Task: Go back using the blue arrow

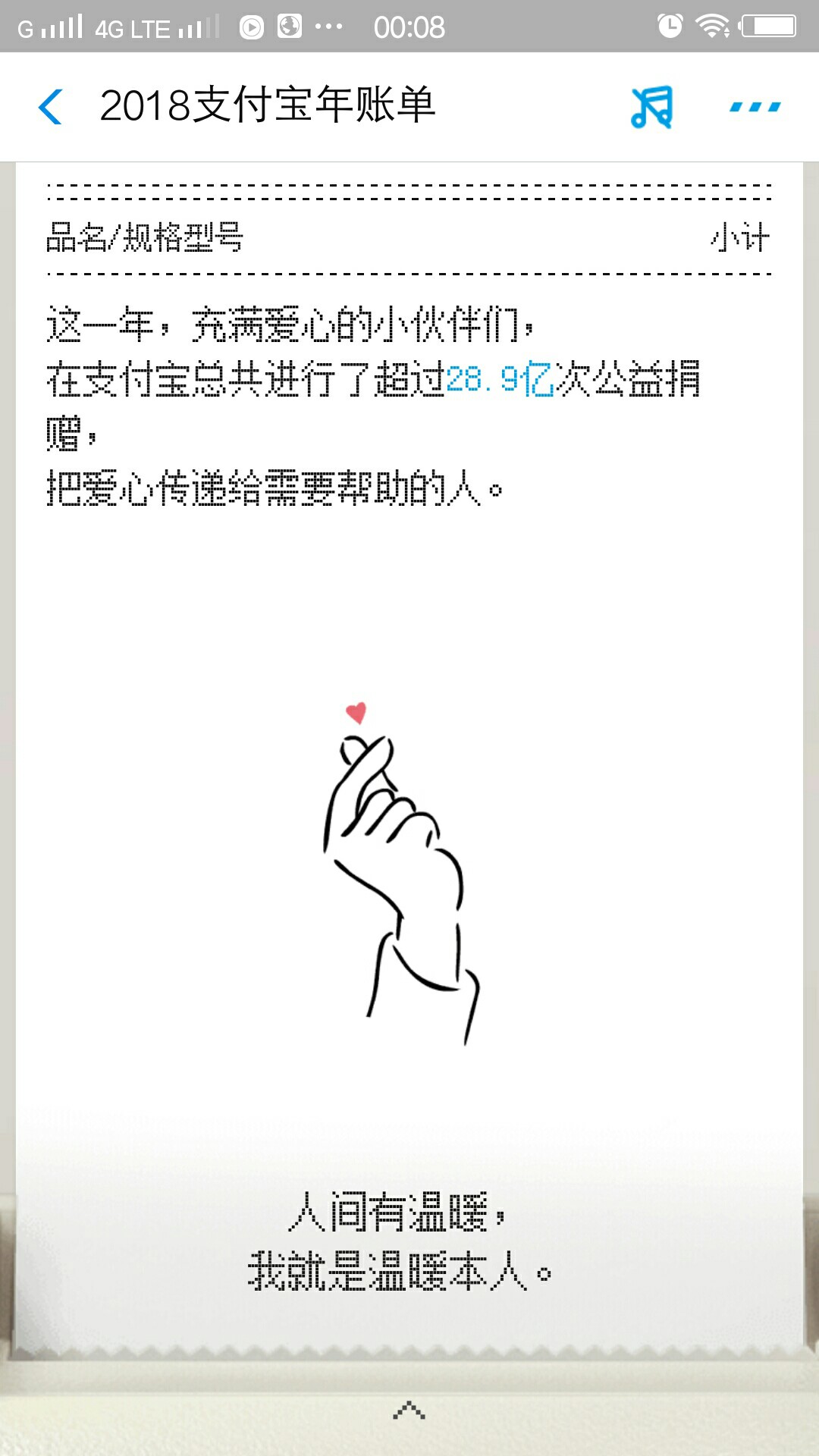Action: 50,106
